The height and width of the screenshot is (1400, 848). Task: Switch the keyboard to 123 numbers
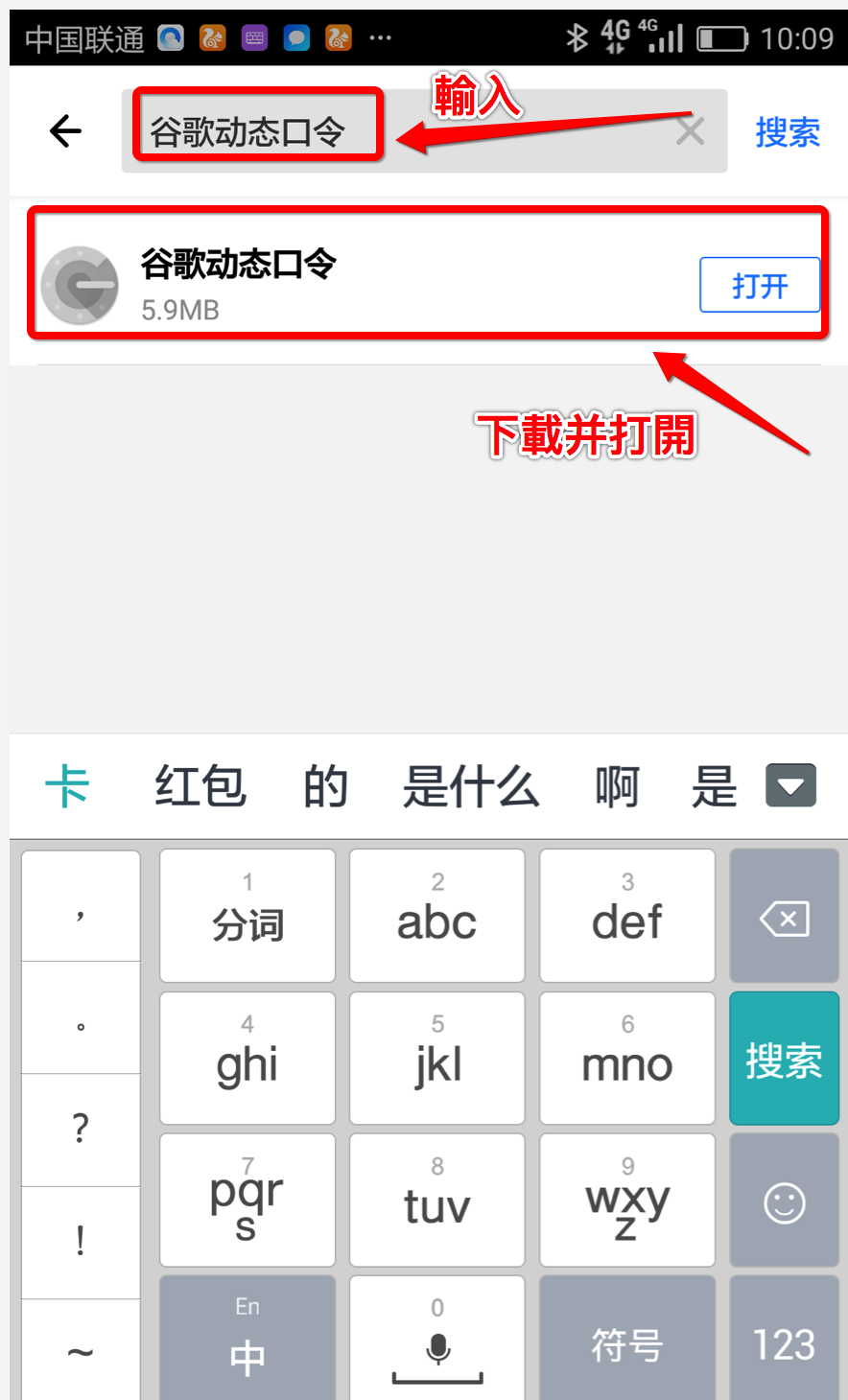click(784, 1342)
